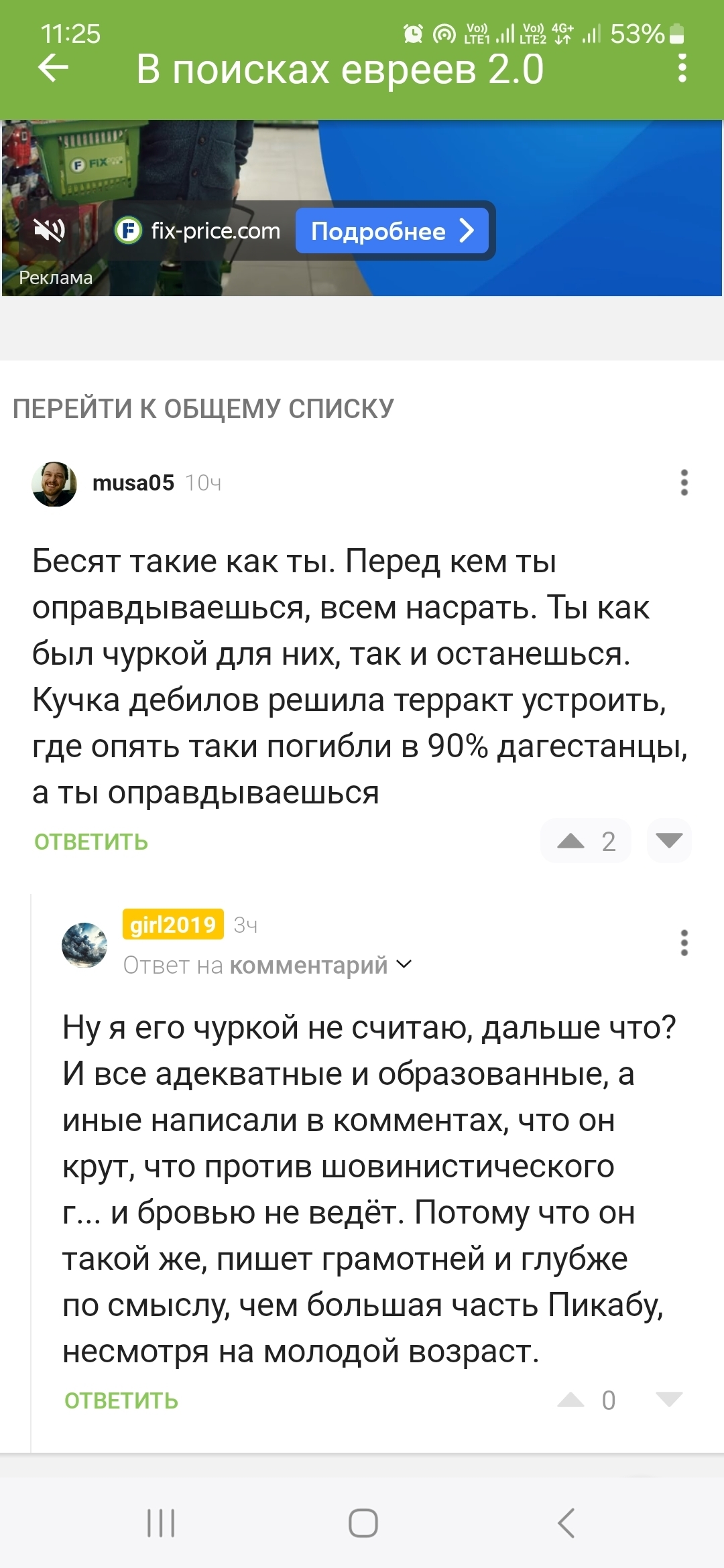Image resolution: width=724 pixels, height=1568 pixels.
Task: Go back using the app bar arrow
Action: pos(54,68)
